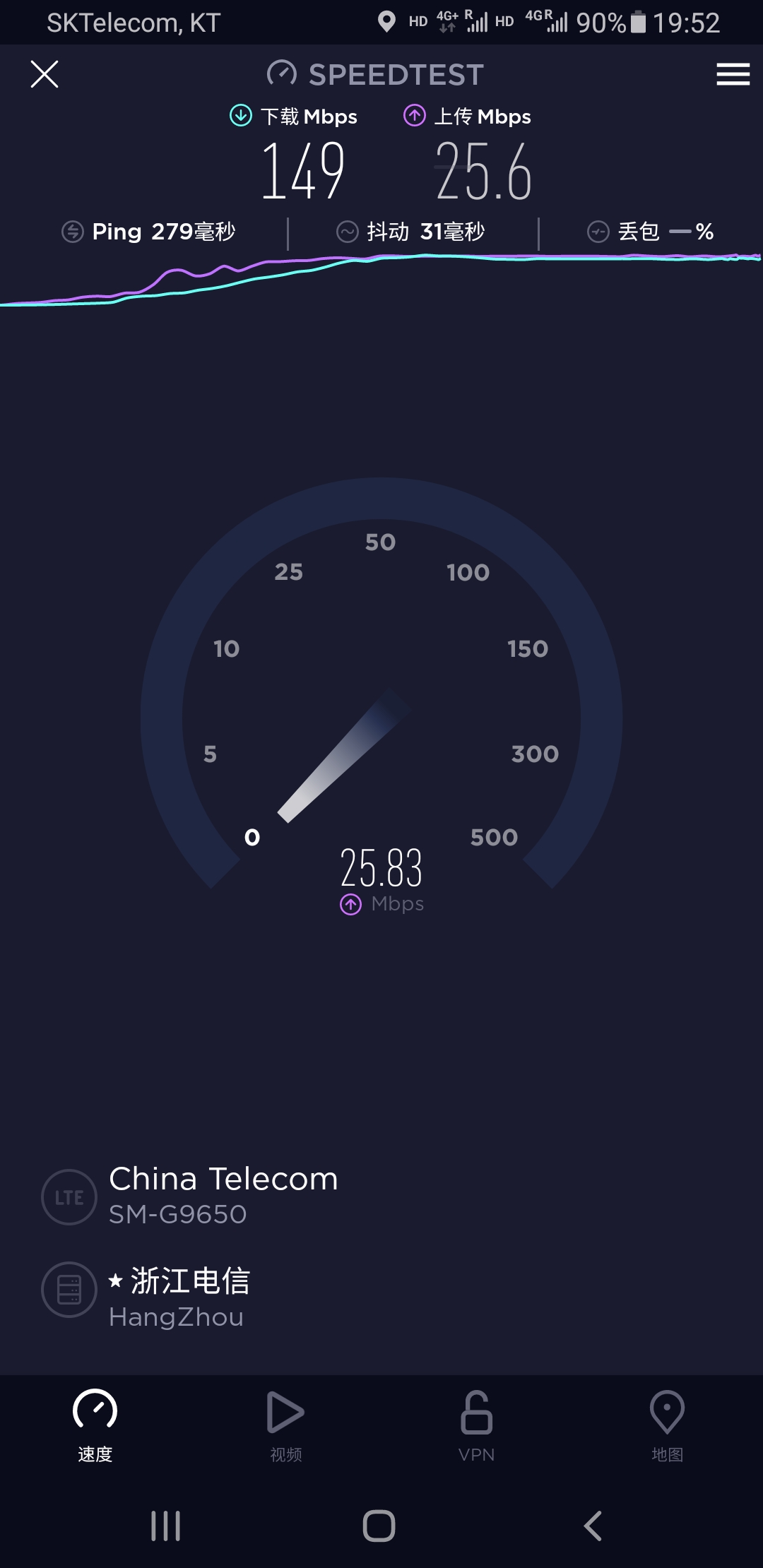763x1568 pixels.
Task: Click the upload arrow under 25.83 Mbps
Action: pyautogui.click(x=349, y=903)
